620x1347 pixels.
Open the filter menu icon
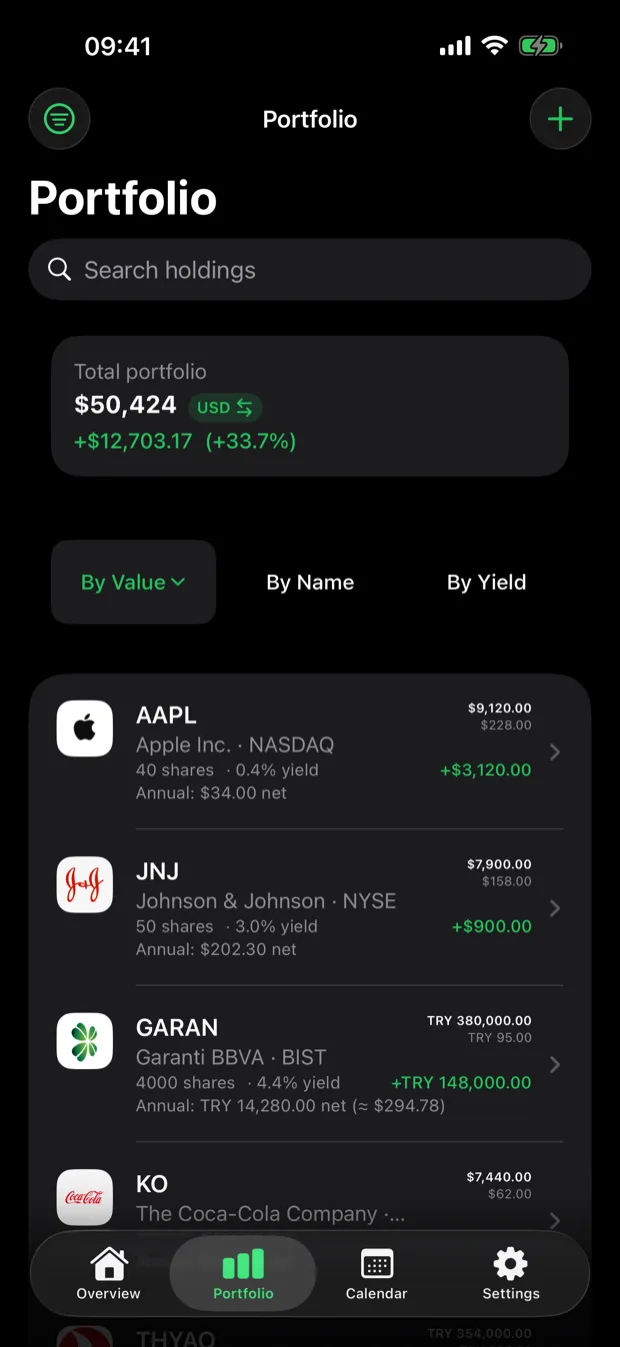point(60,119)
